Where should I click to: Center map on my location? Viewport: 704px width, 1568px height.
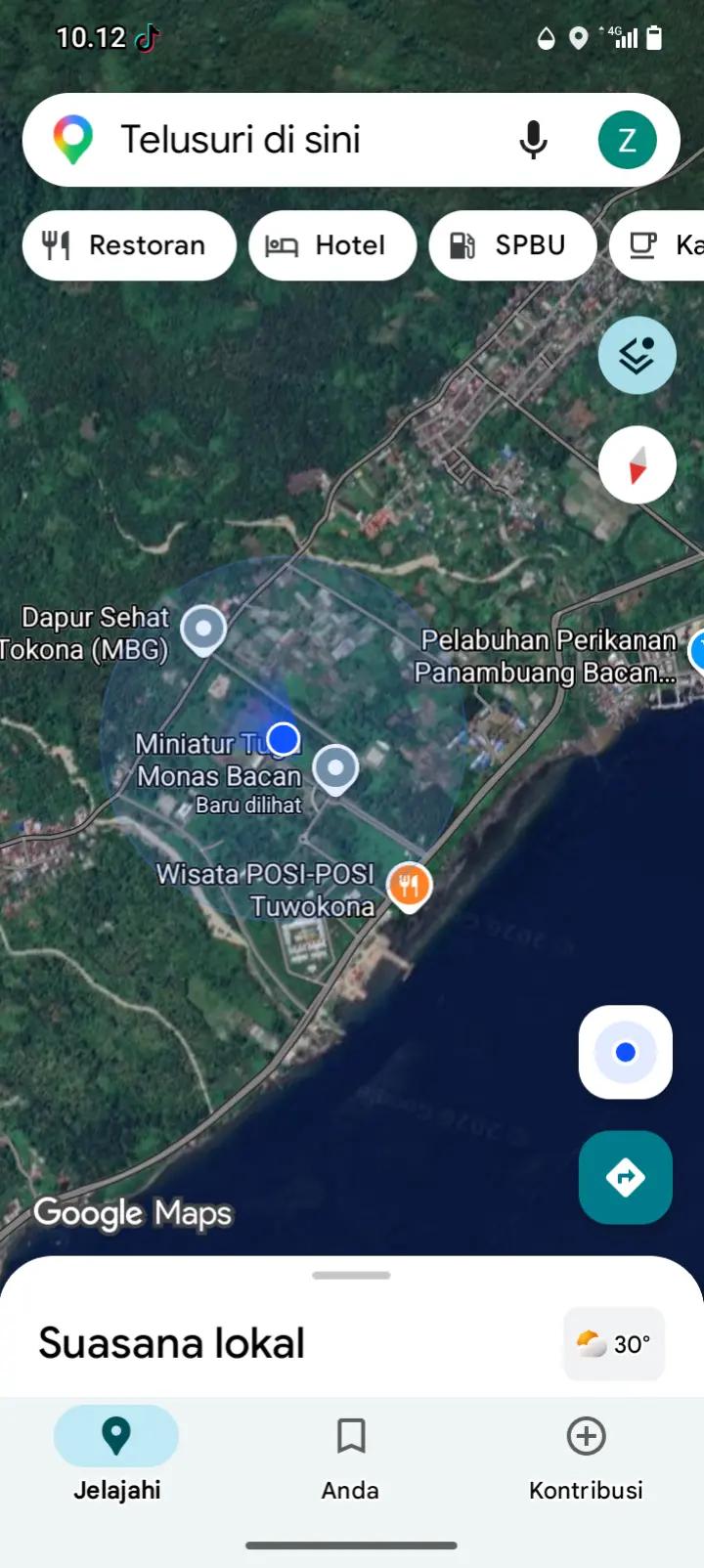[x=626, y=1052]
